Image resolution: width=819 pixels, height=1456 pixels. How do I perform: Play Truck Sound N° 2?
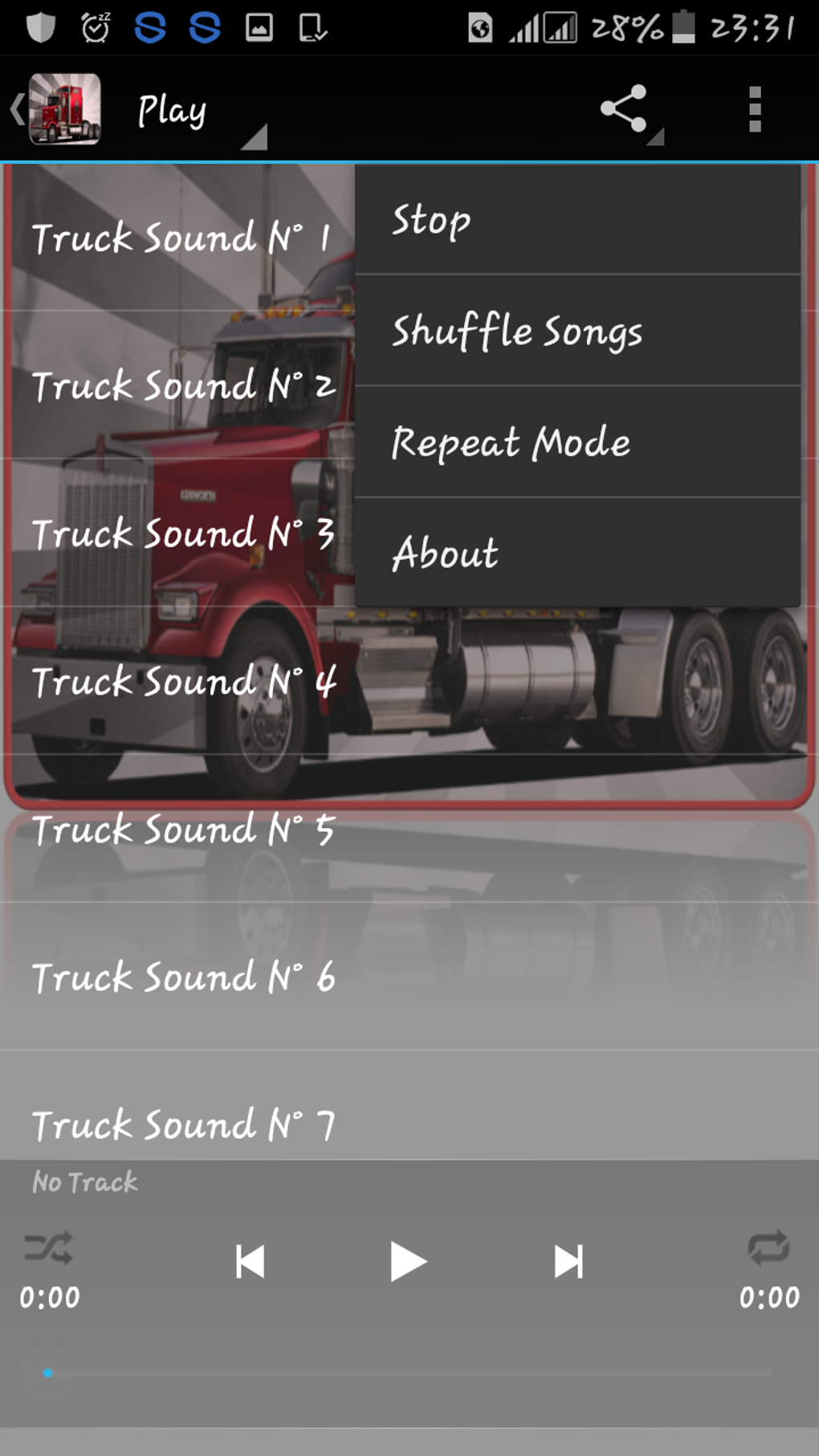181,385
